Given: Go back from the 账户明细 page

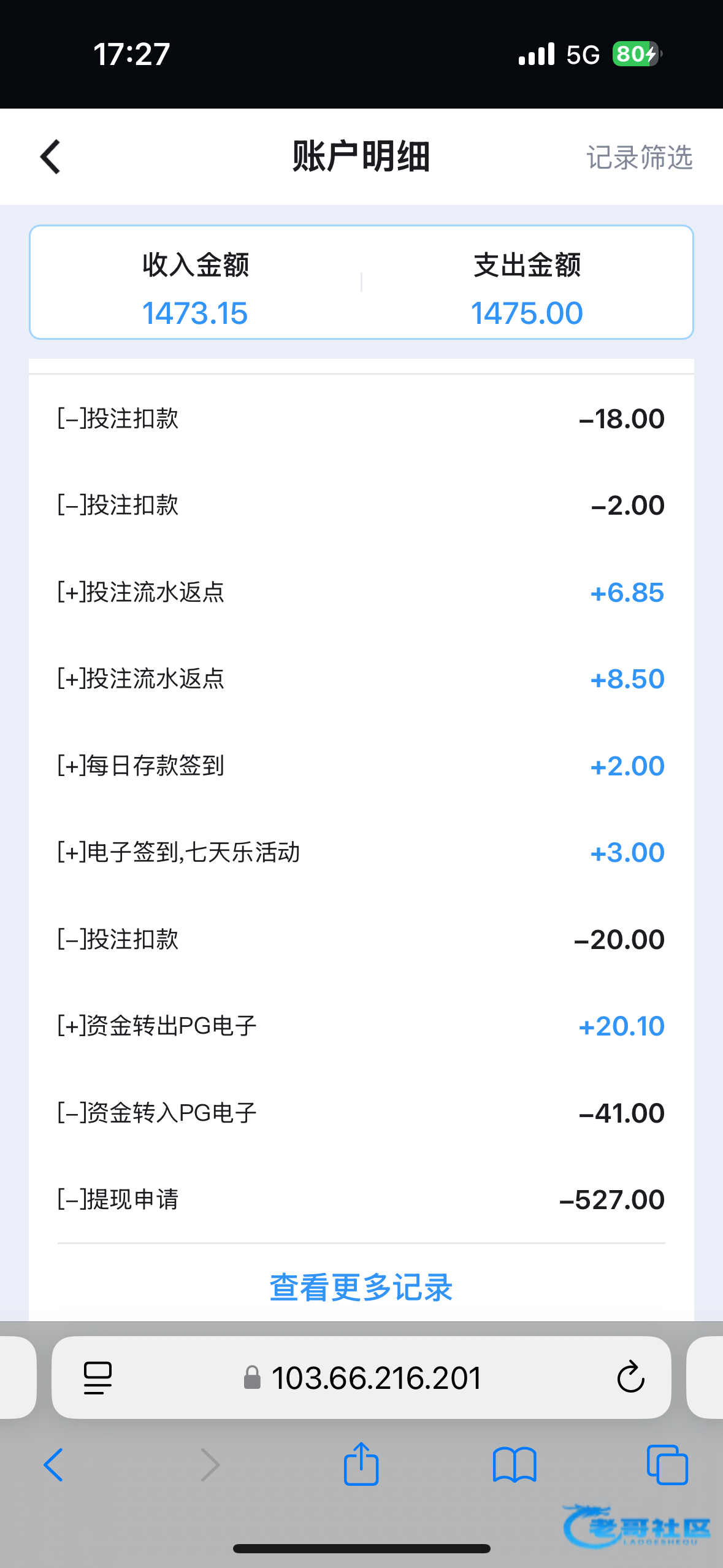Looking at the screenshot, I should tap(50, 157).
